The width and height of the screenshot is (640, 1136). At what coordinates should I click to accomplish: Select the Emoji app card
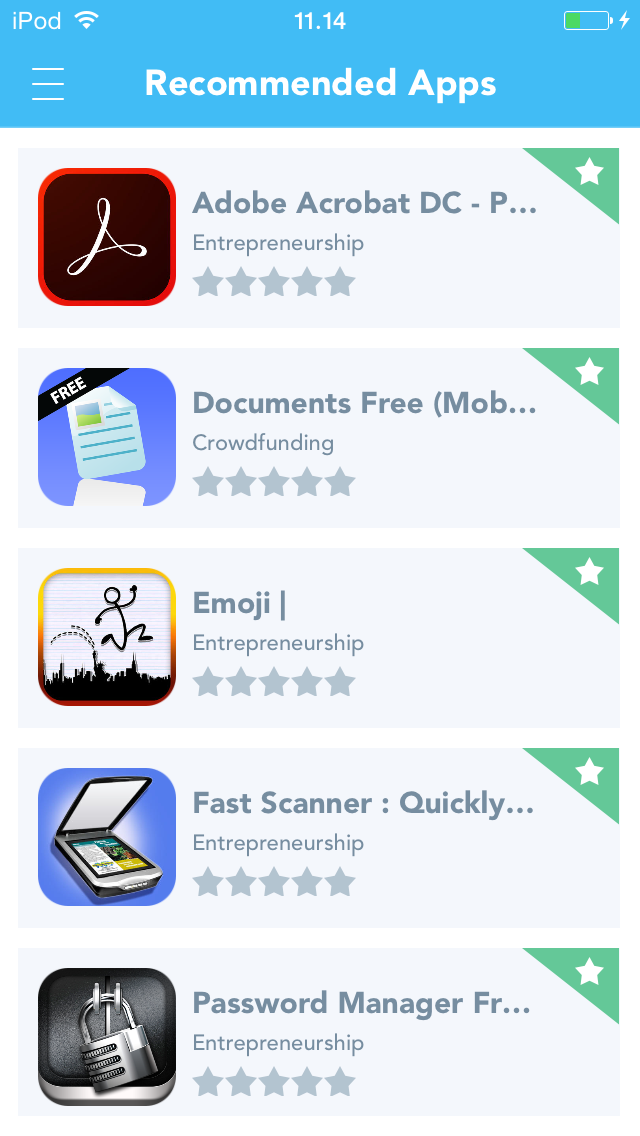click(319, 638)
